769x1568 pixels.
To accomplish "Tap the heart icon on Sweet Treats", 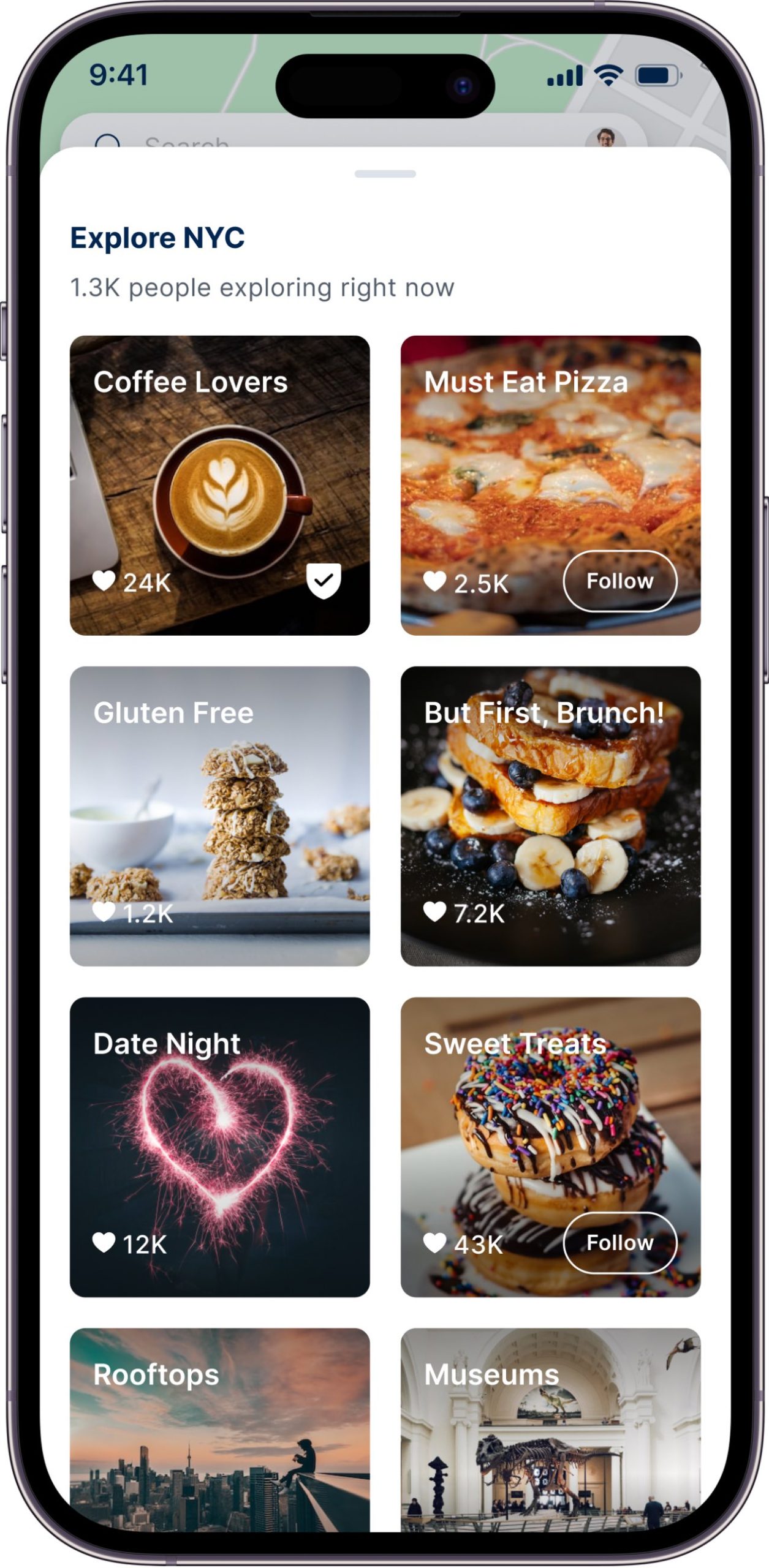I will pyautogui.click(x=436, y=1243).
